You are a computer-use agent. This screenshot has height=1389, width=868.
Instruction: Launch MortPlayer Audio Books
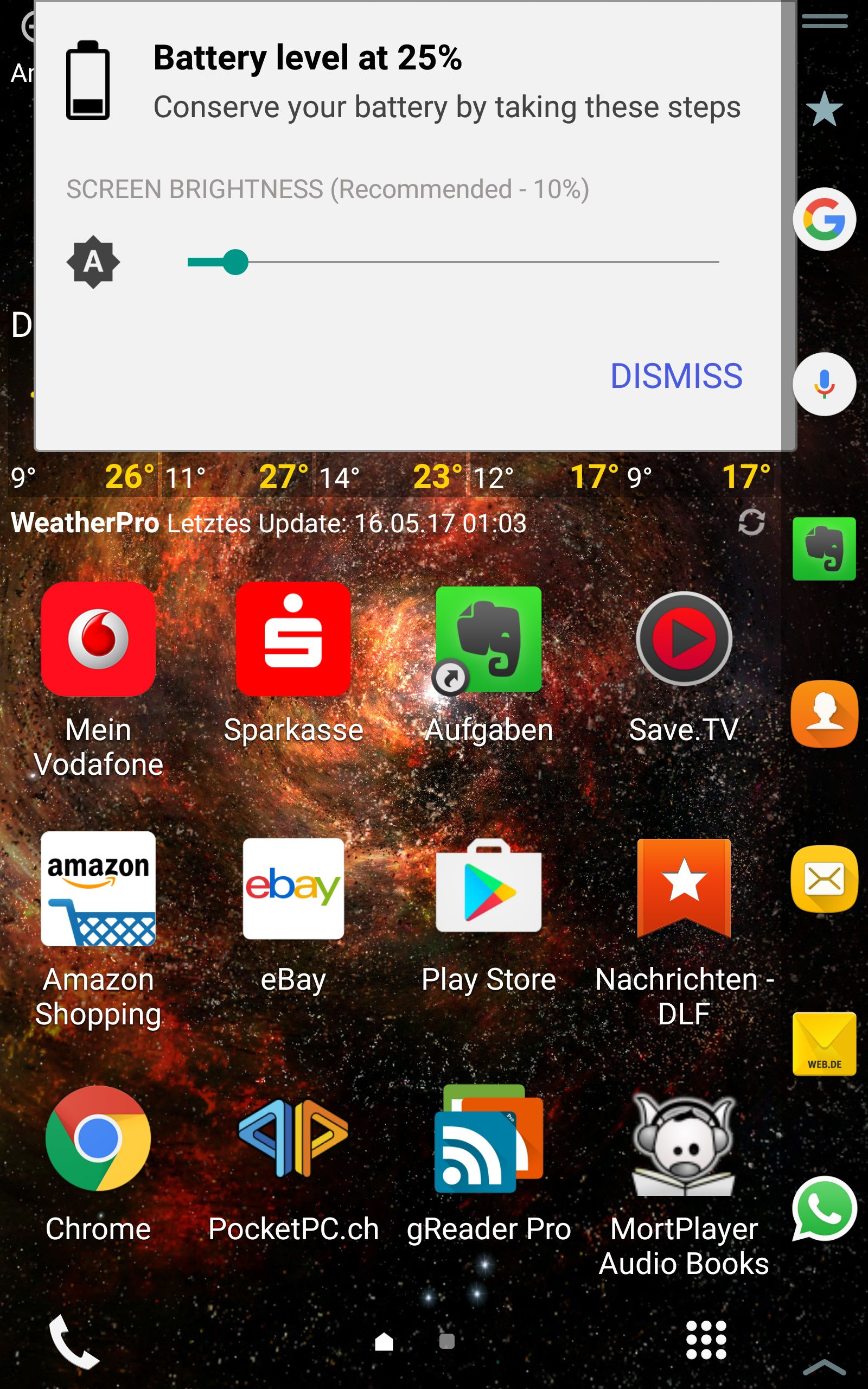684,1182
